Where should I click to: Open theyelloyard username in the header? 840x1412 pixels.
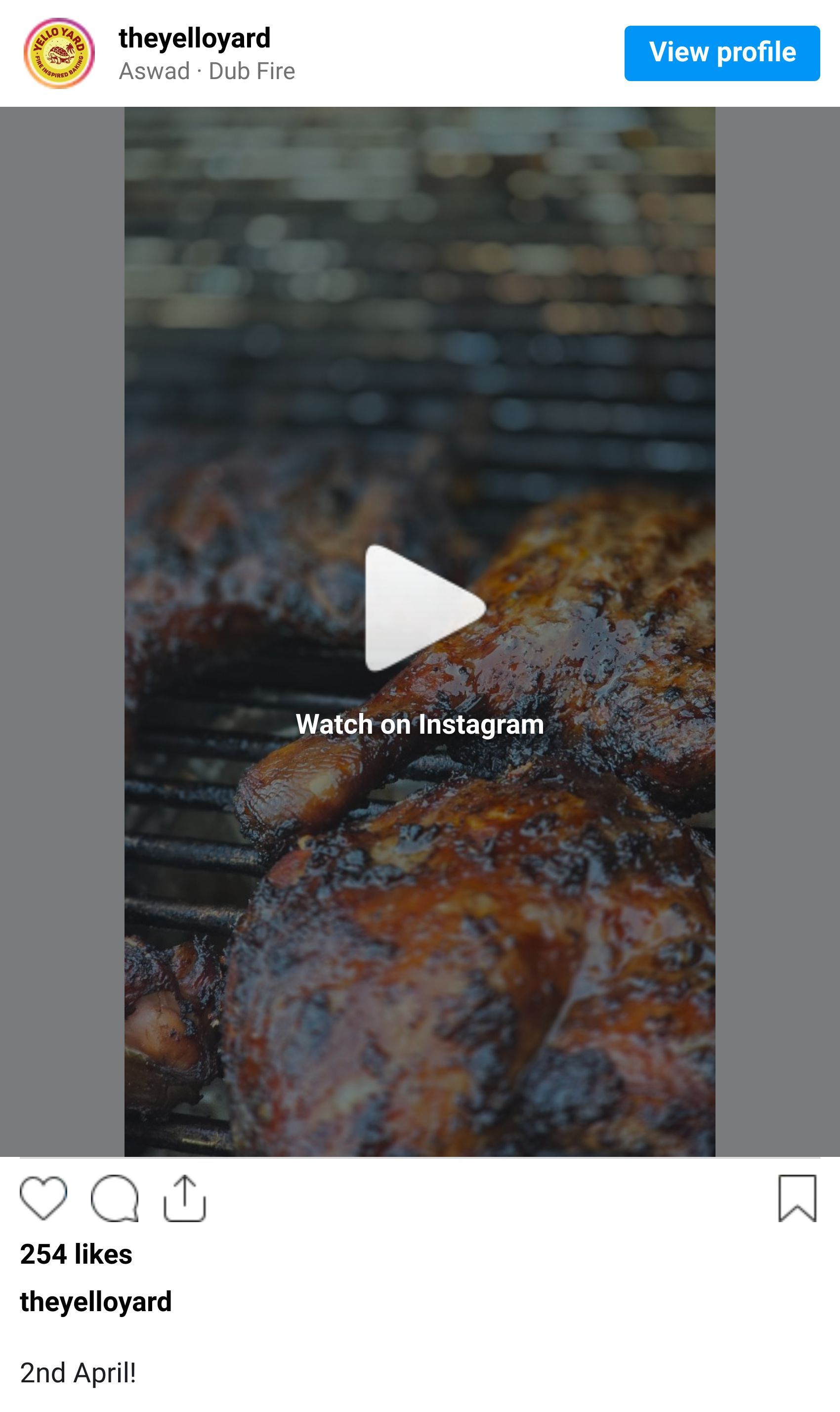[x=194, y=39]
